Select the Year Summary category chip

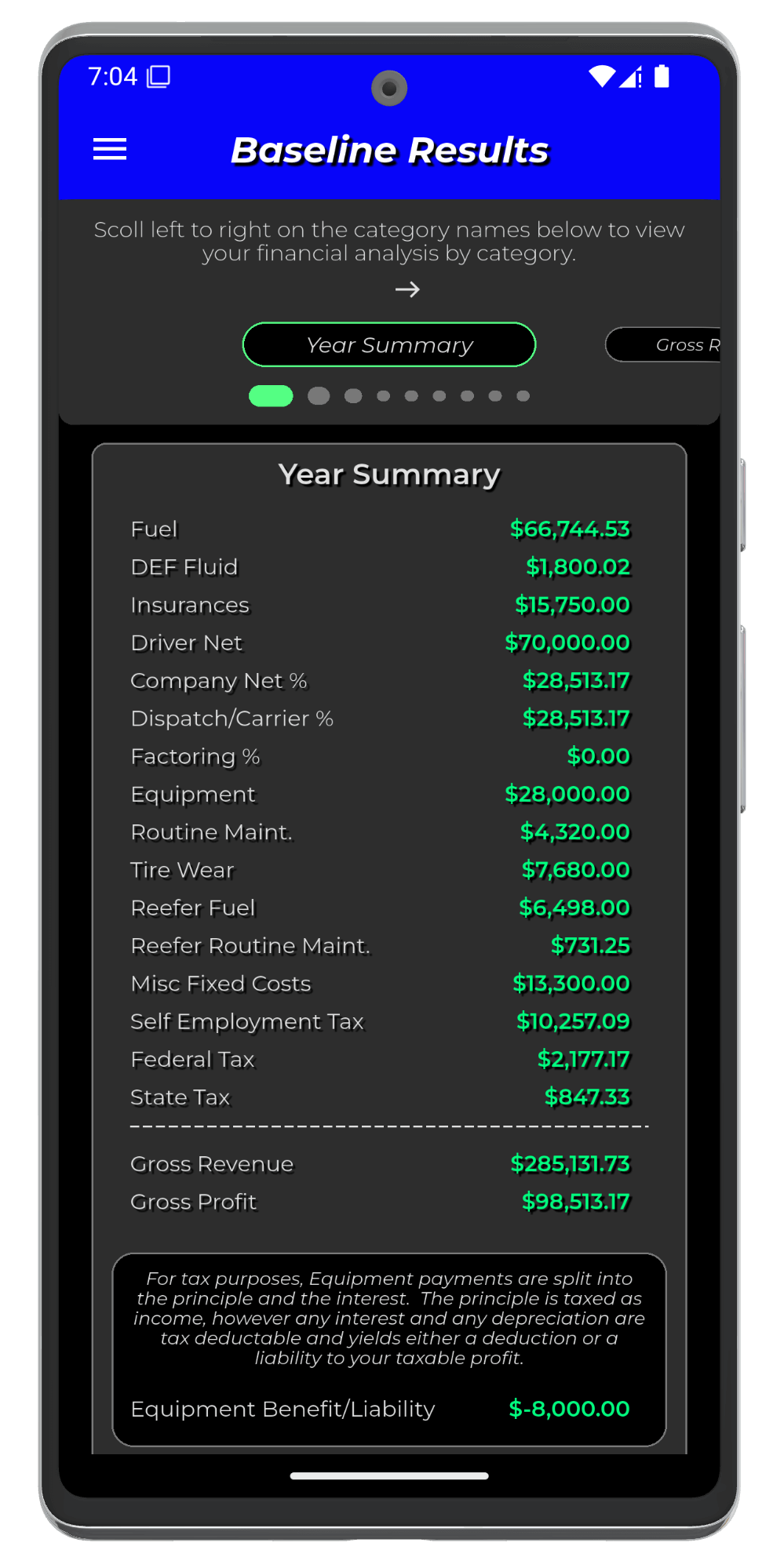tap(389, 345)
